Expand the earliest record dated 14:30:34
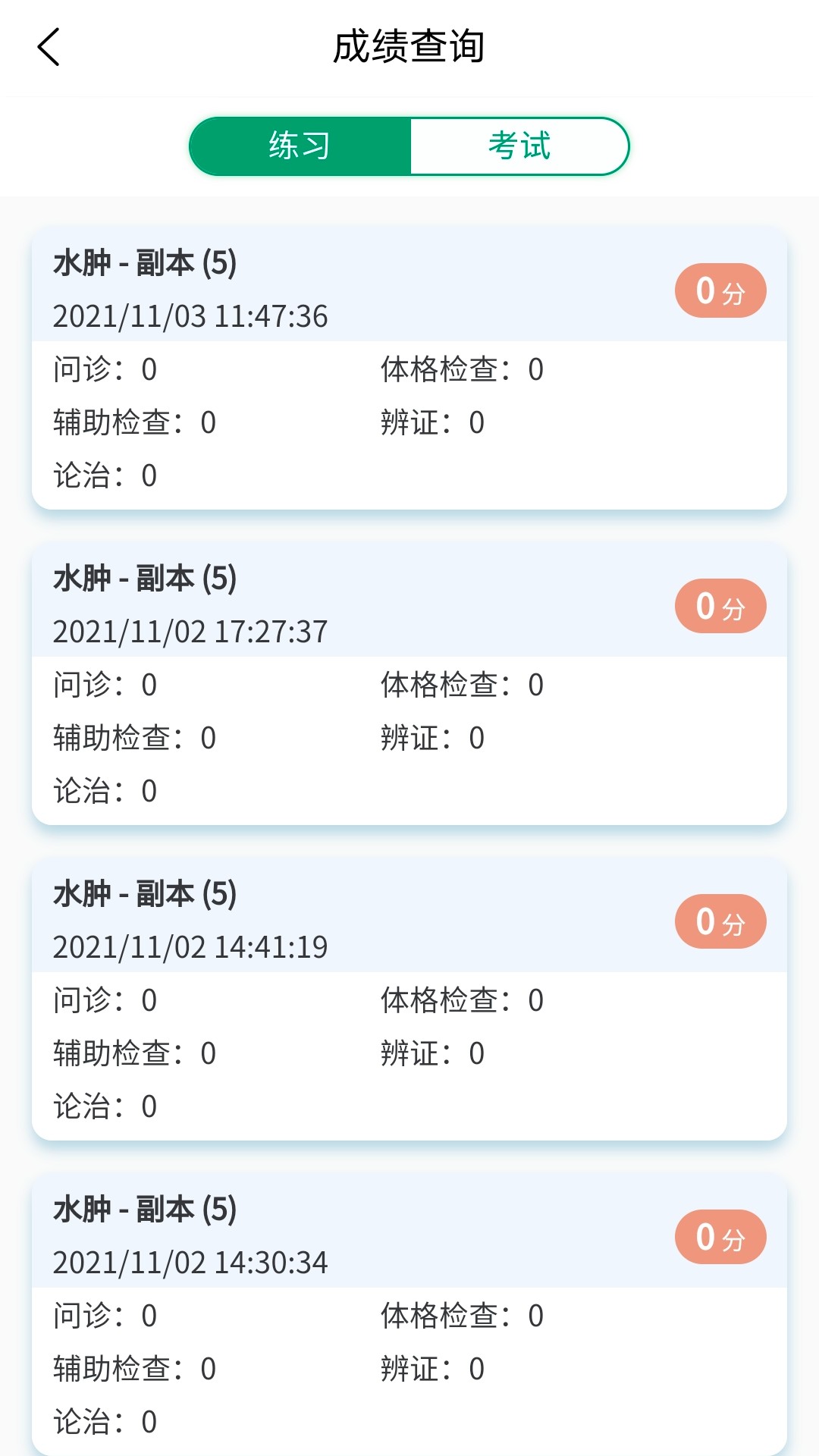The width and height of the screenshot is (819, 1456). 190,1260
